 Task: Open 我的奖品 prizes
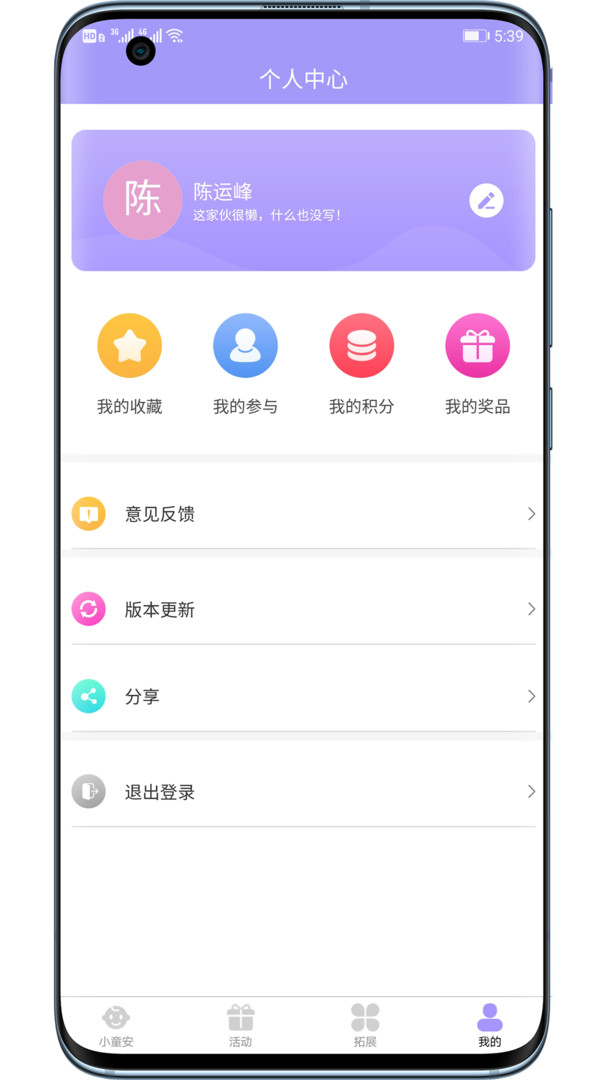[x=477, y=346]
